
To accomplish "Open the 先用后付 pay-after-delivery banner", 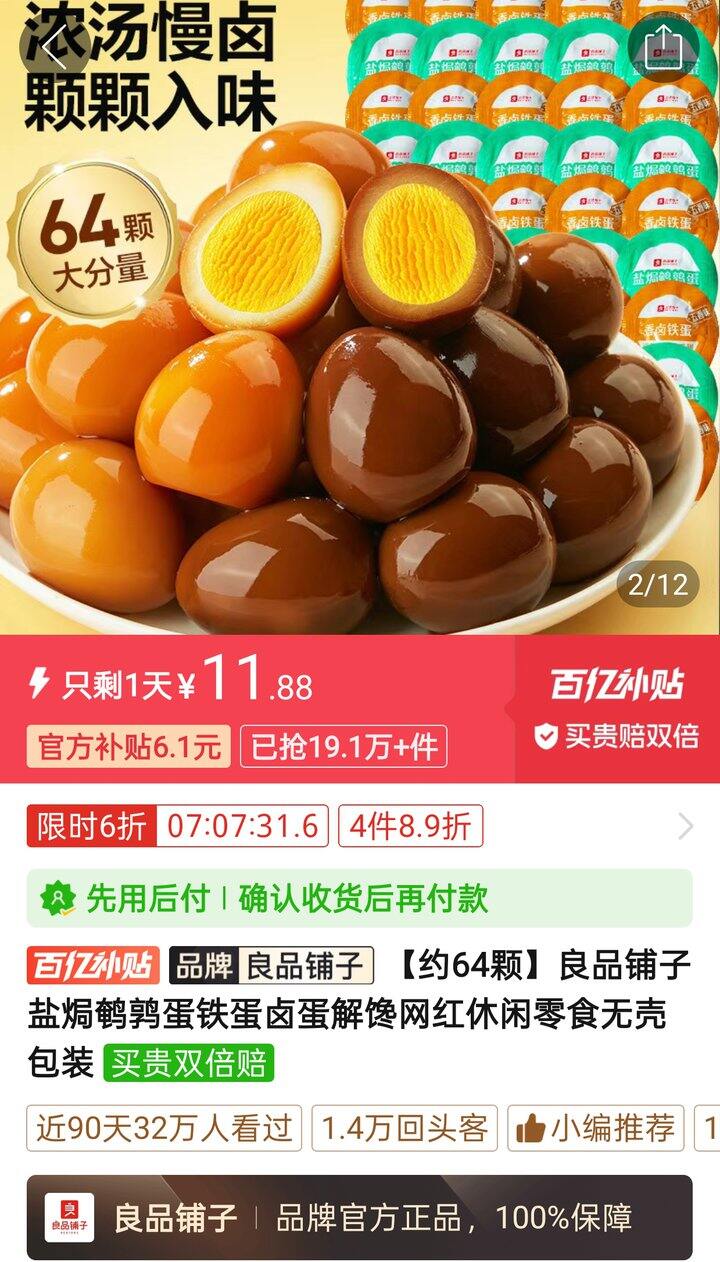I will (x=360, y=898).
